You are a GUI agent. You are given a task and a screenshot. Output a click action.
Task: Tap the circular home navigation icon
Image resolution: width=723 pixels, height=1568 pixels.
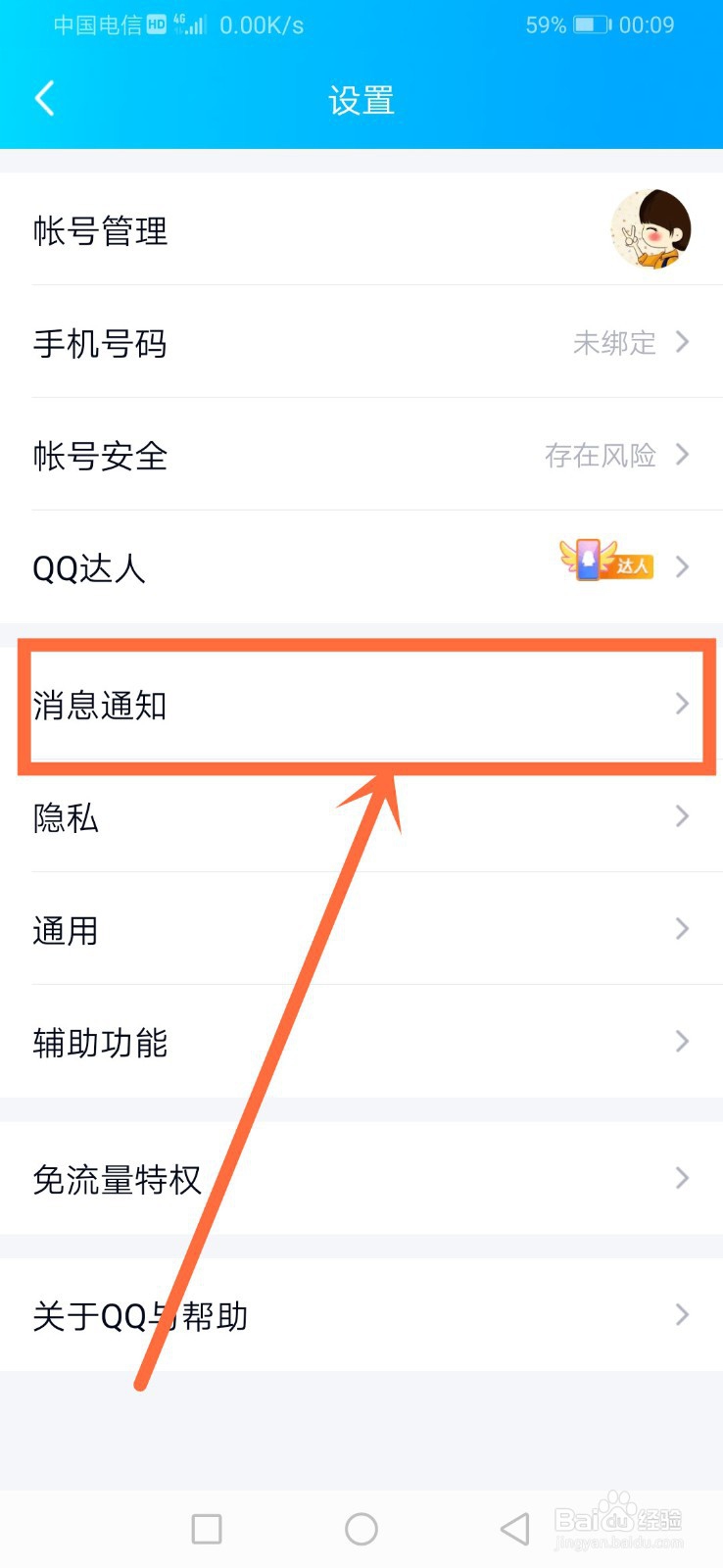tap(361, 1529)
